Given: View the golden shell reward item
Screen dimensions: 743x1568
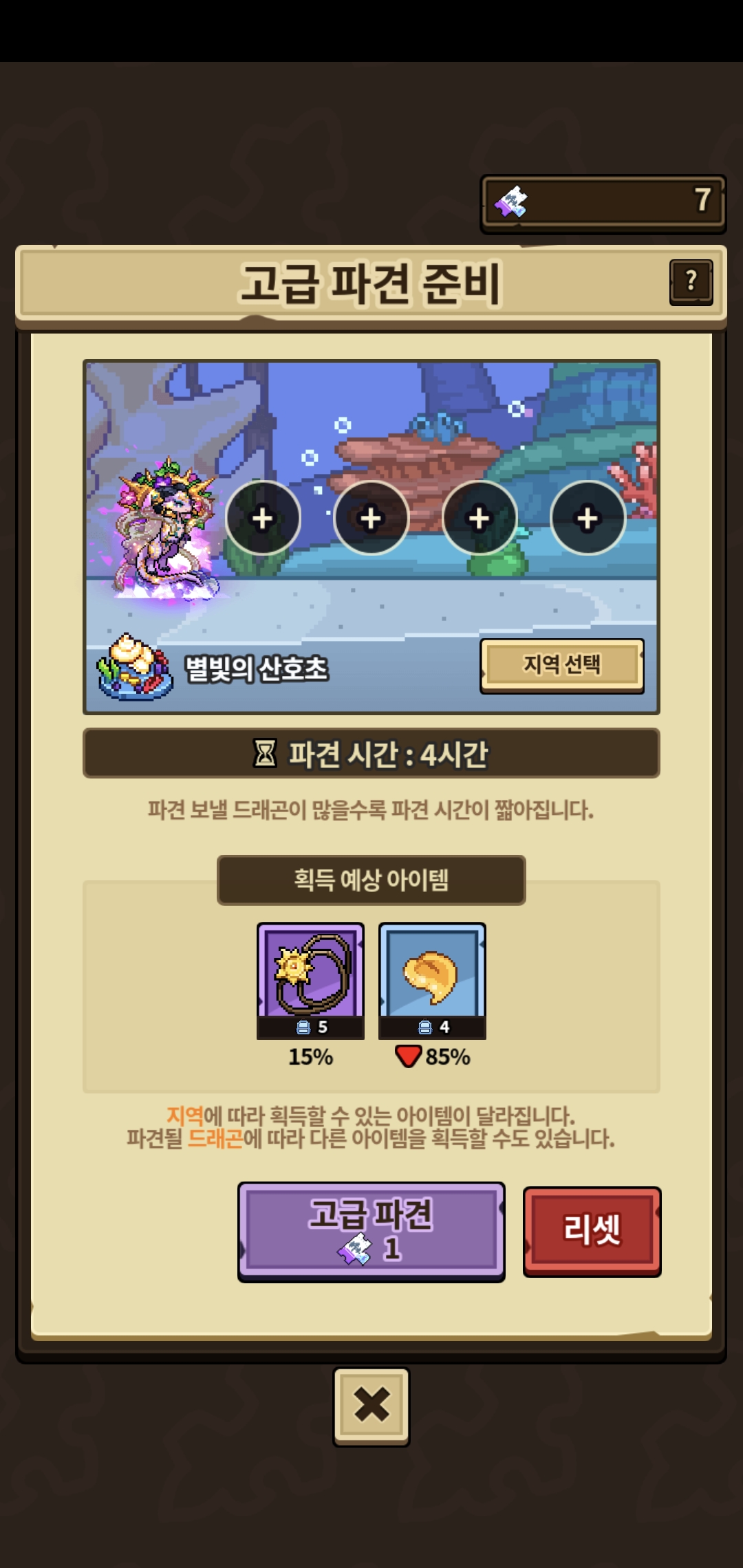Looking at the screenshot, I should tap(432, 980).
